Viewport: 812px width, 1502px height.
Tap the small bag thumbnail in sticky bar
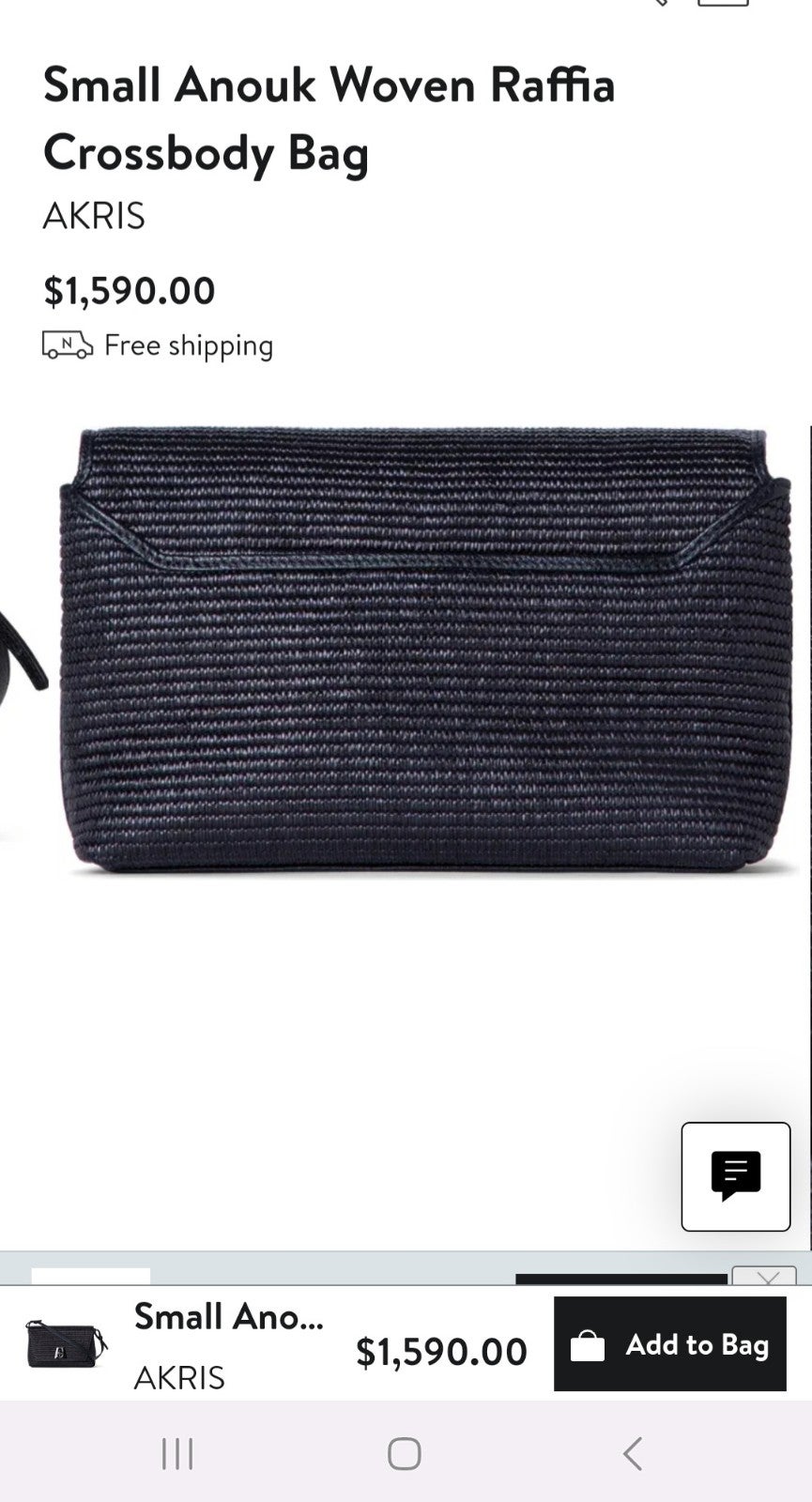[66, 1344]
